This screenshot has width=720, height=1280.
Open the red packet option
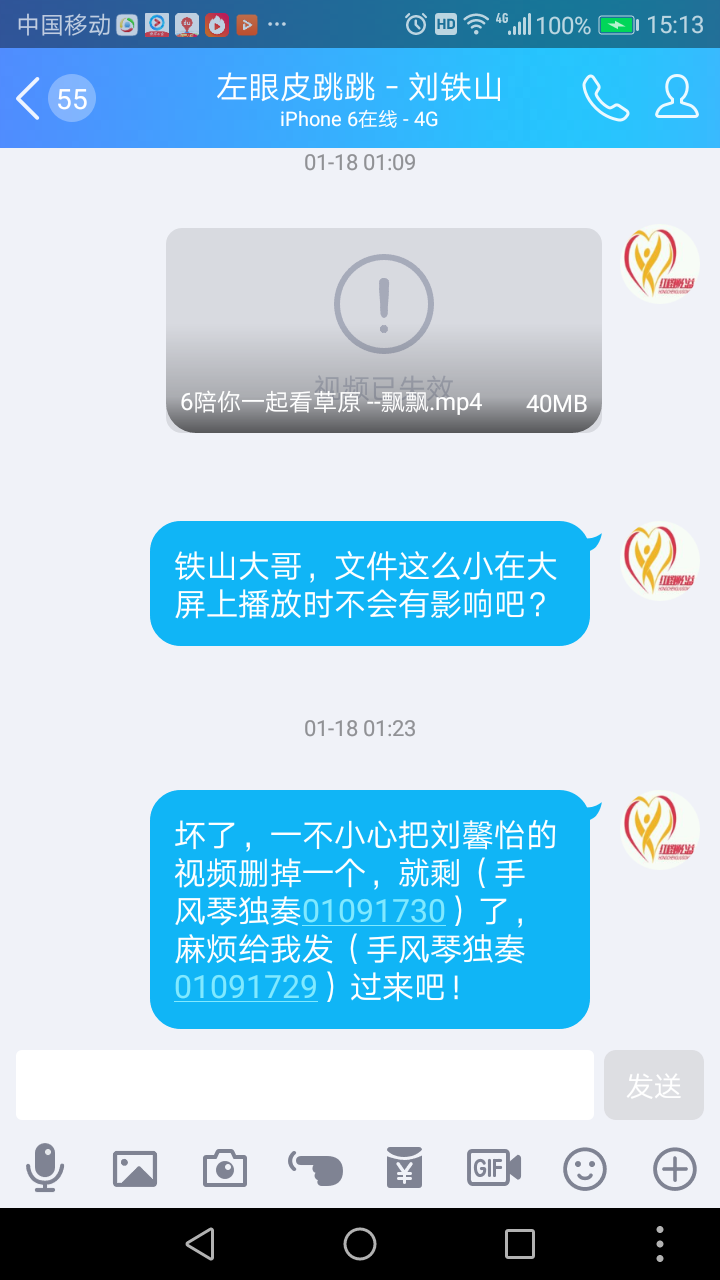click(x=405, y=1167)
